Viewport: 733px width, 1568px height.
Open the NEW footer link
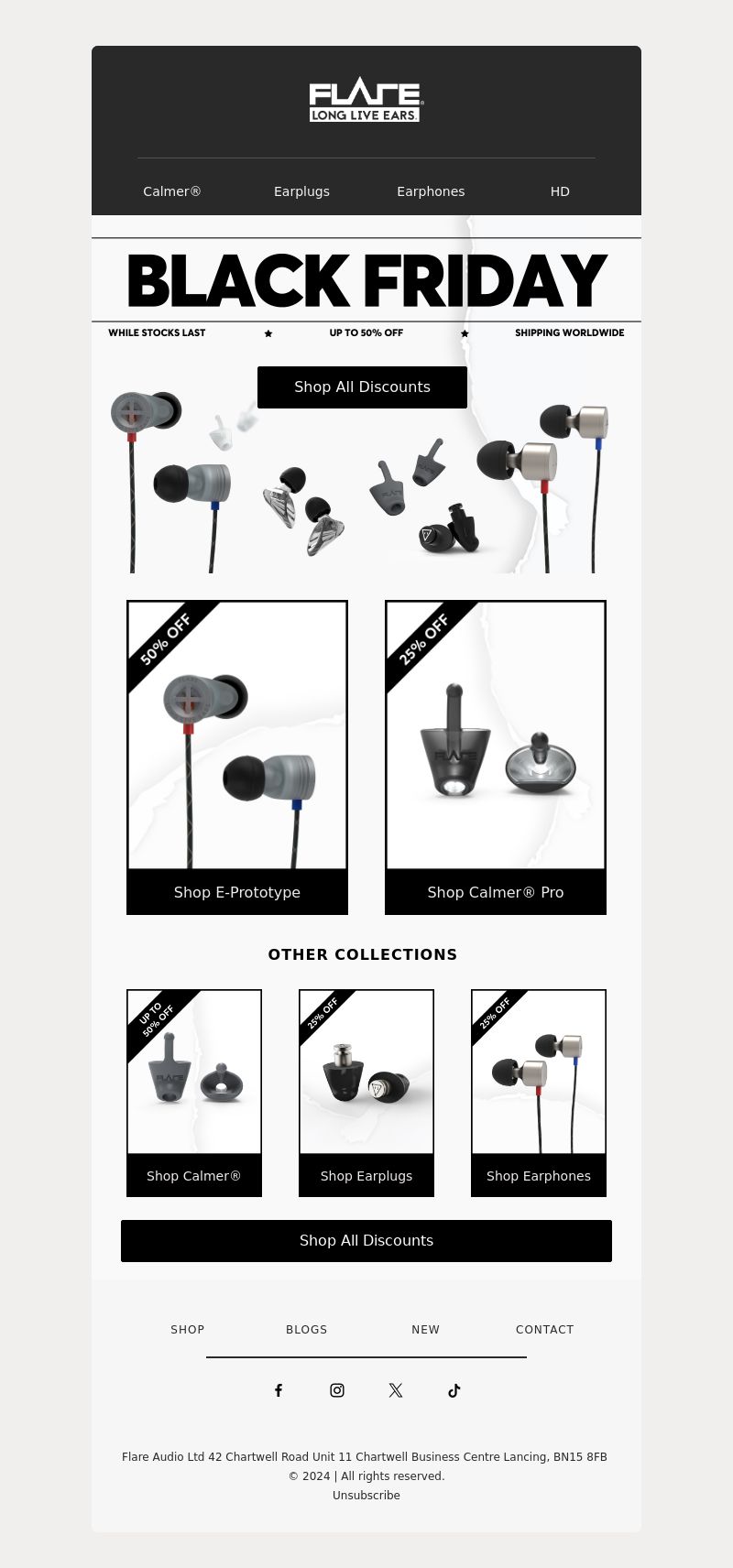(426, 1330)
